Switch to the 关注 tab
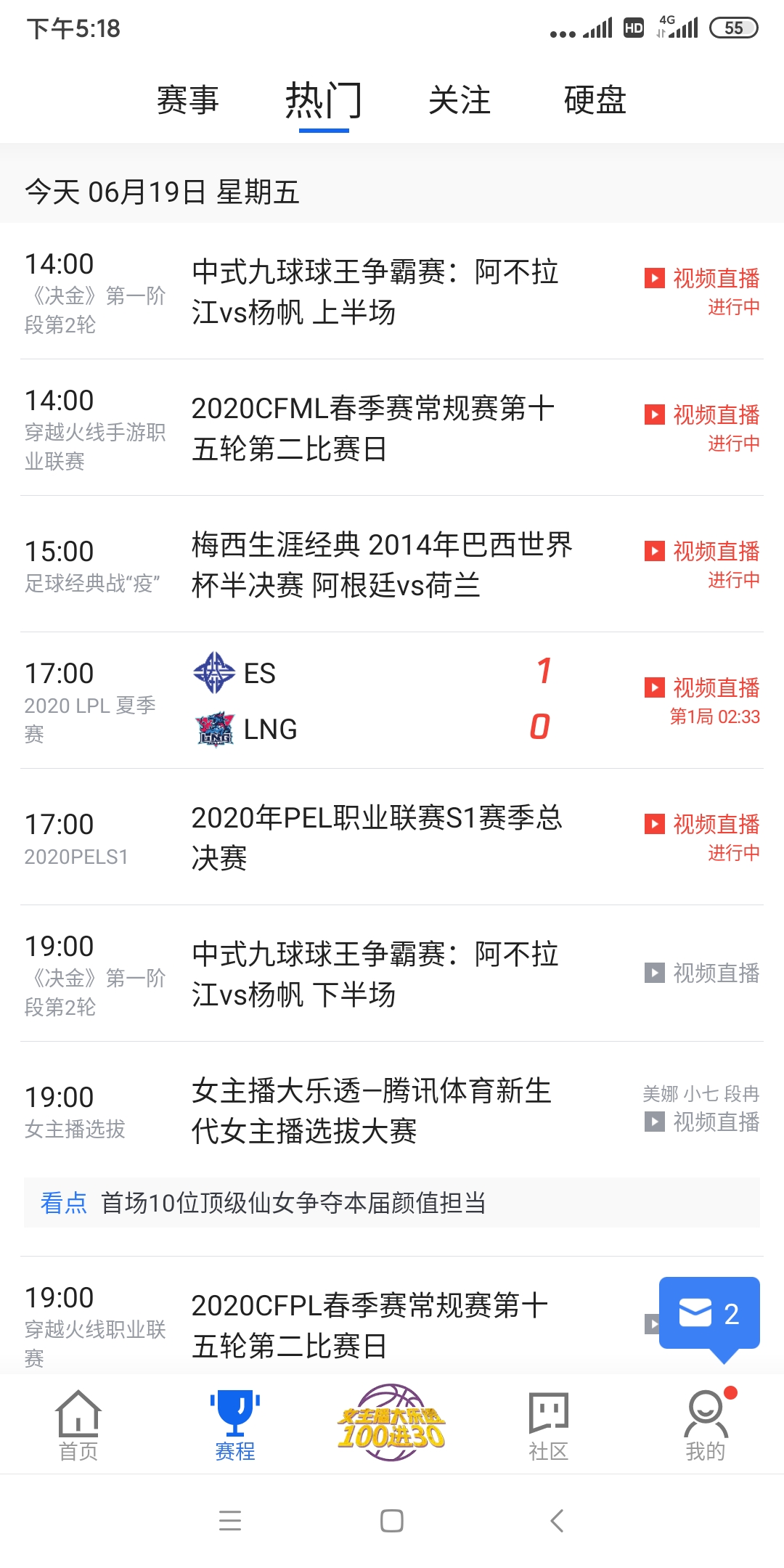This screenshot has width=784, height=1568. (x=460, y=100)
